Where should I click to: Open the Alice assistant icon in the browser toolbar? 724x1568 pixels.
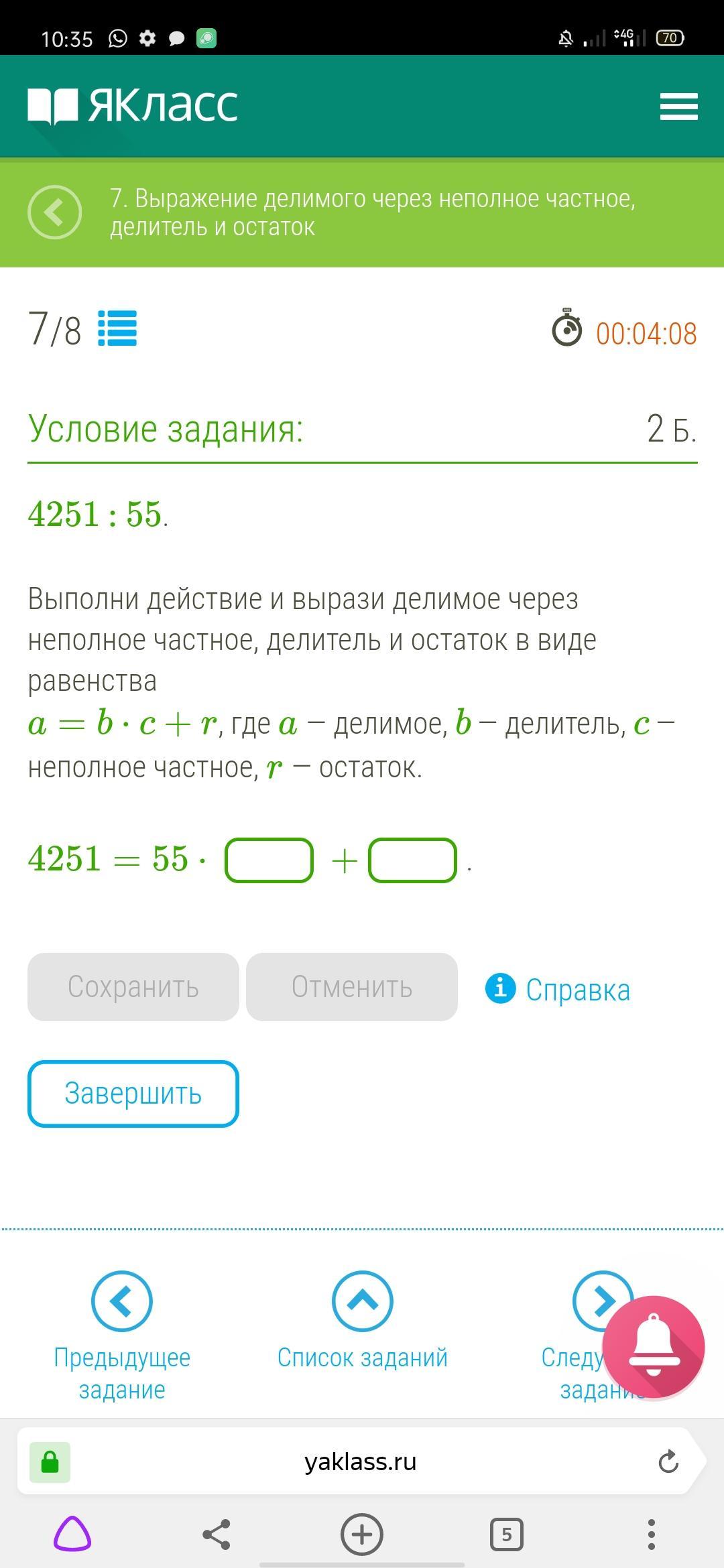click(x=72, y=1533)
